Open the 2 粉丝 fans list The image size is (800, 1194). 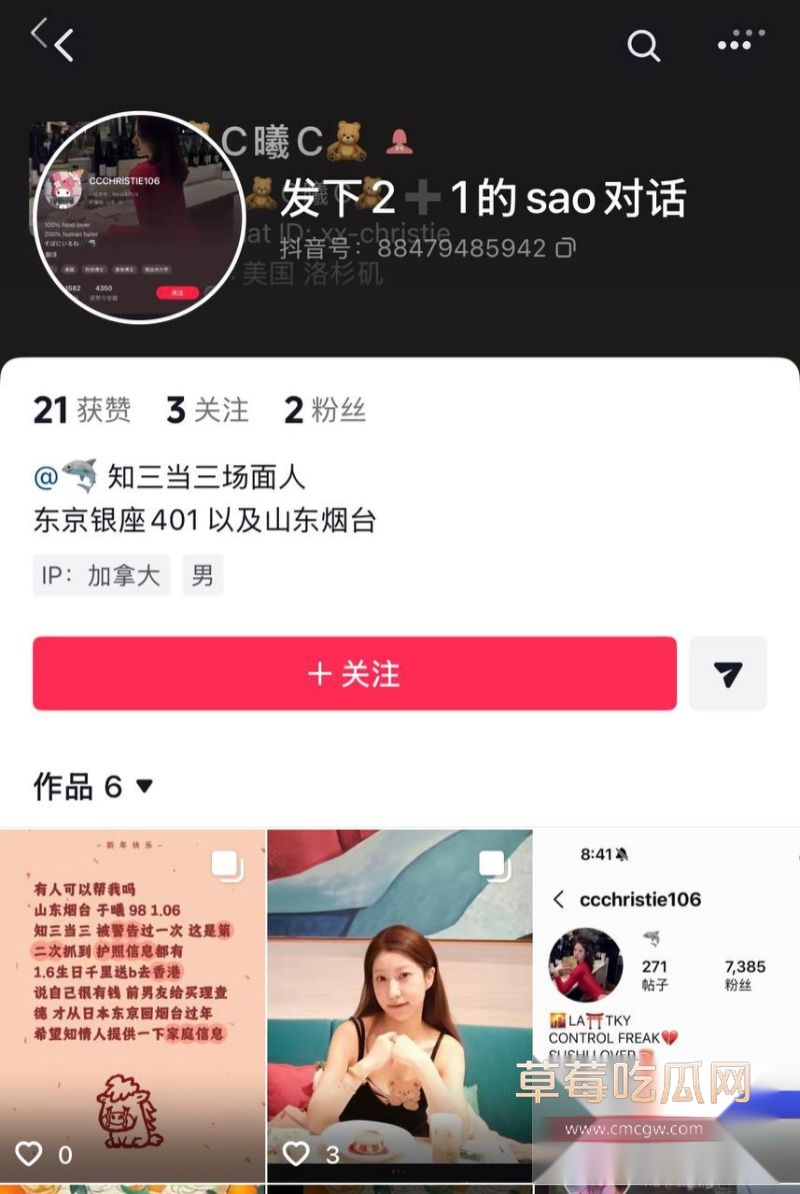pos(327,409)
